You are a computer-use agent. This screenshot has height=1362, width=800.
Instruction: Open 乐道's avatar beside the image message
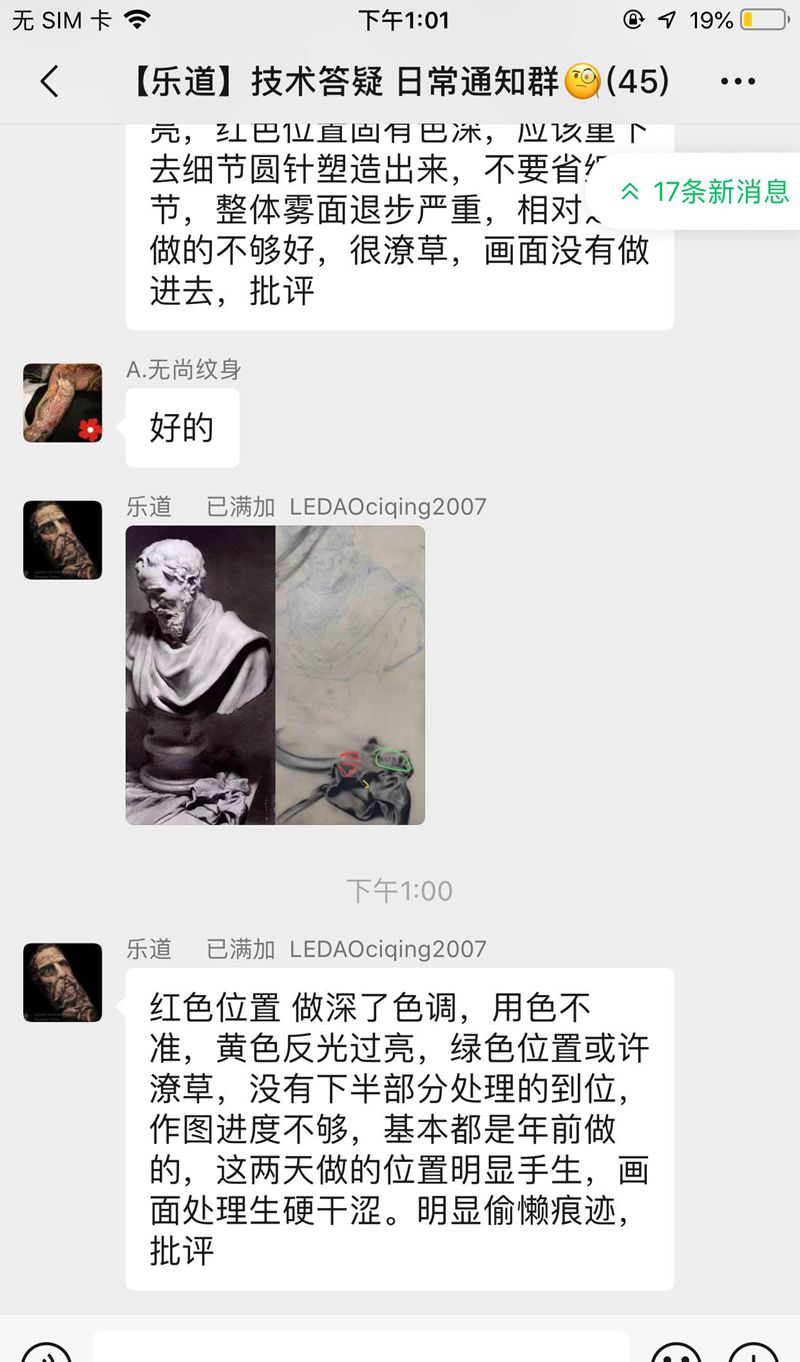[x=63, y=540]
